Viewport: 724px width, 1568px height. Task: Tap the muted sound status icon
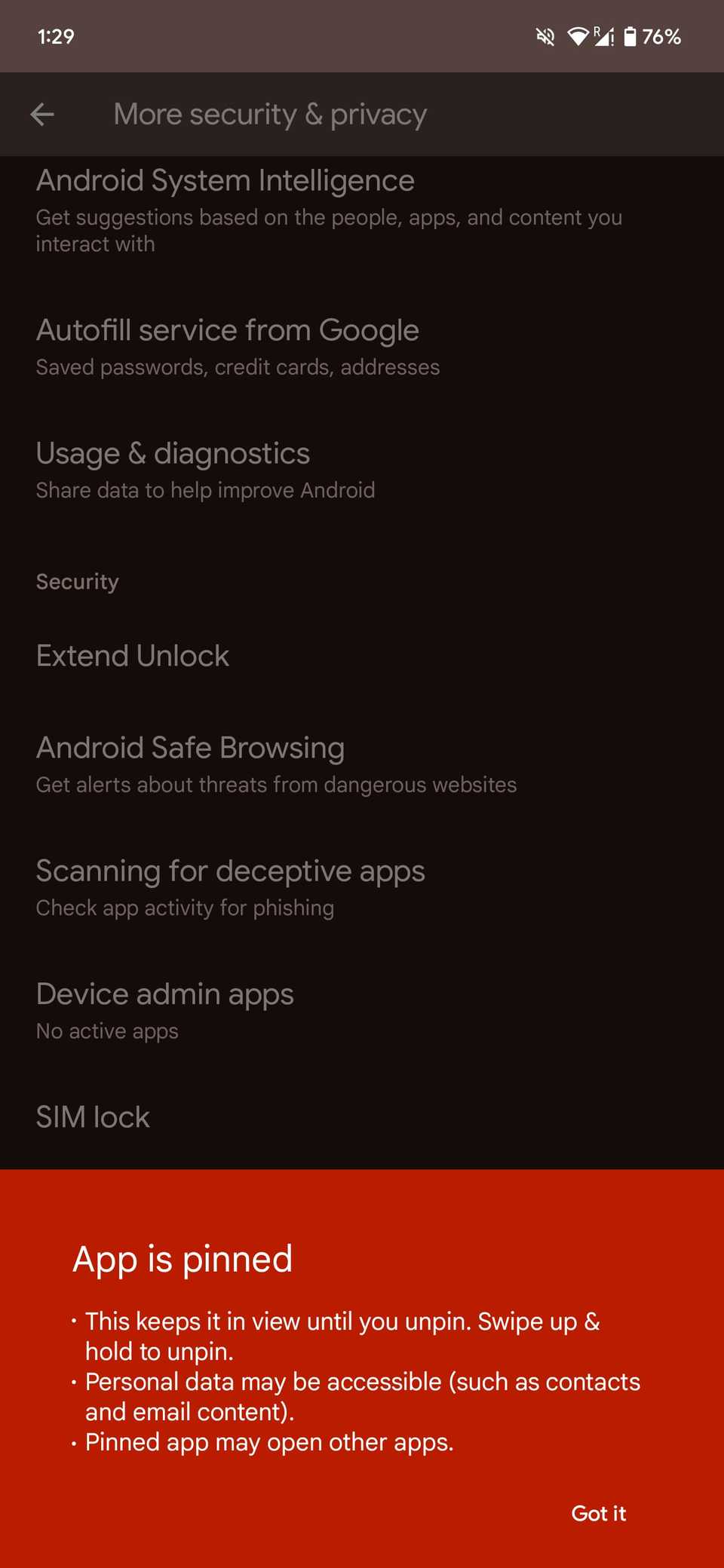[x=545, y=36]
